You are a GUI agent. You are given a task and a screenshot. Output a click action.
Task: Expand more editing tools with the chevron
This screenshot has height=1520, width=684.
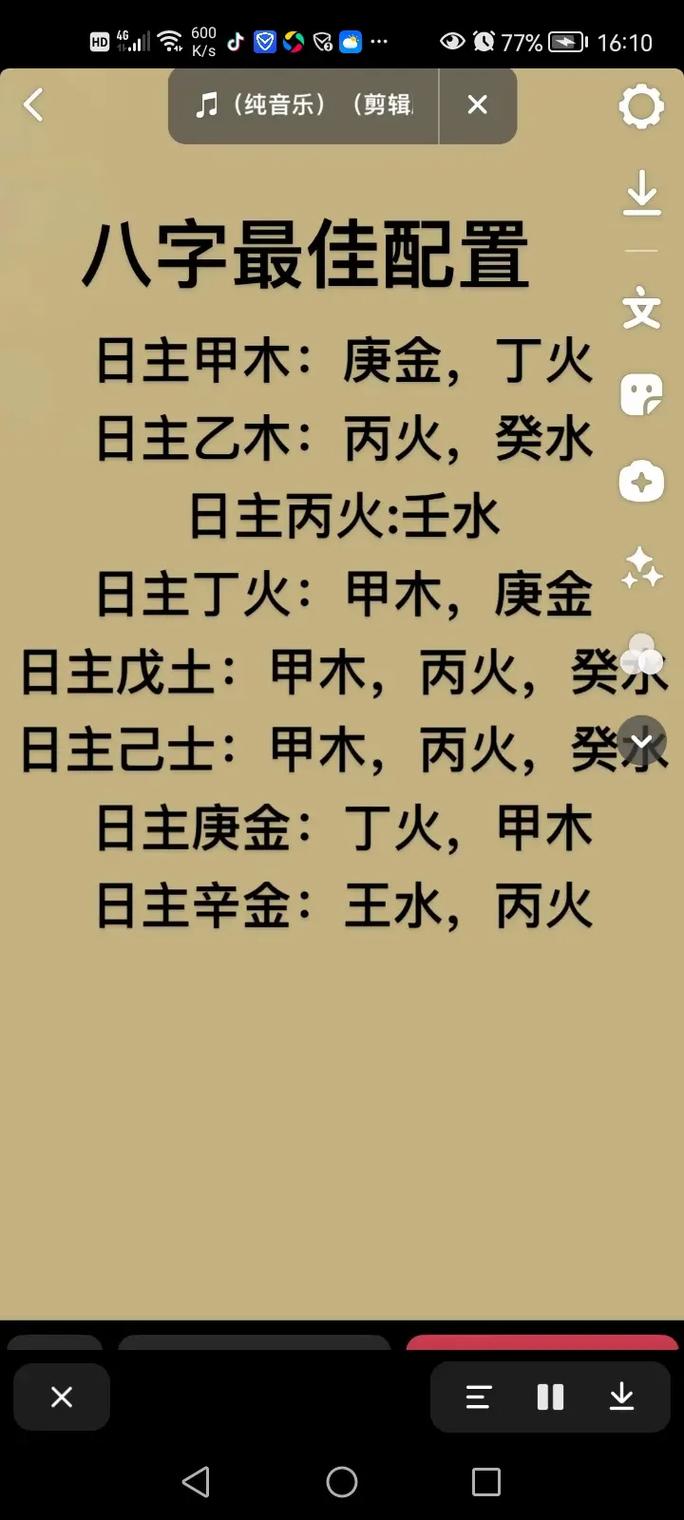pyautogui.click(x=641, y=741)
